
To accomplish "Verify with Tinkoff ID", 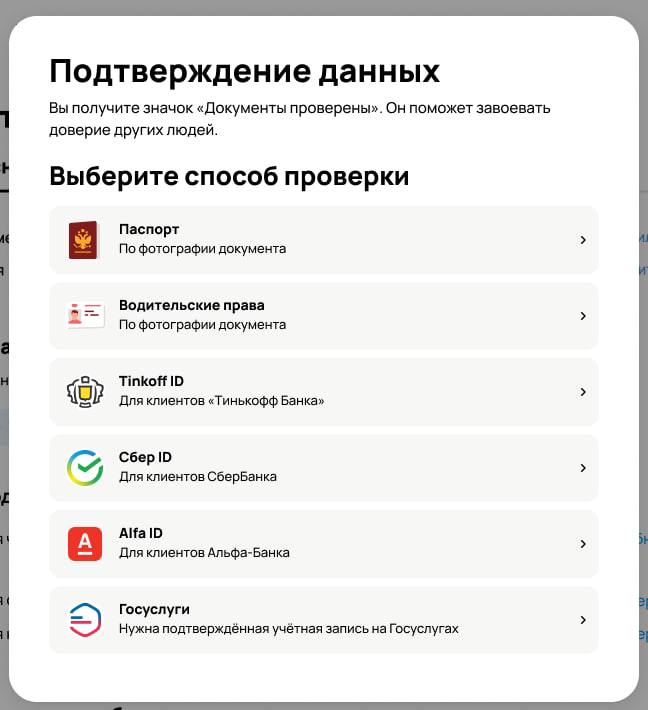I will click(323, 392).
